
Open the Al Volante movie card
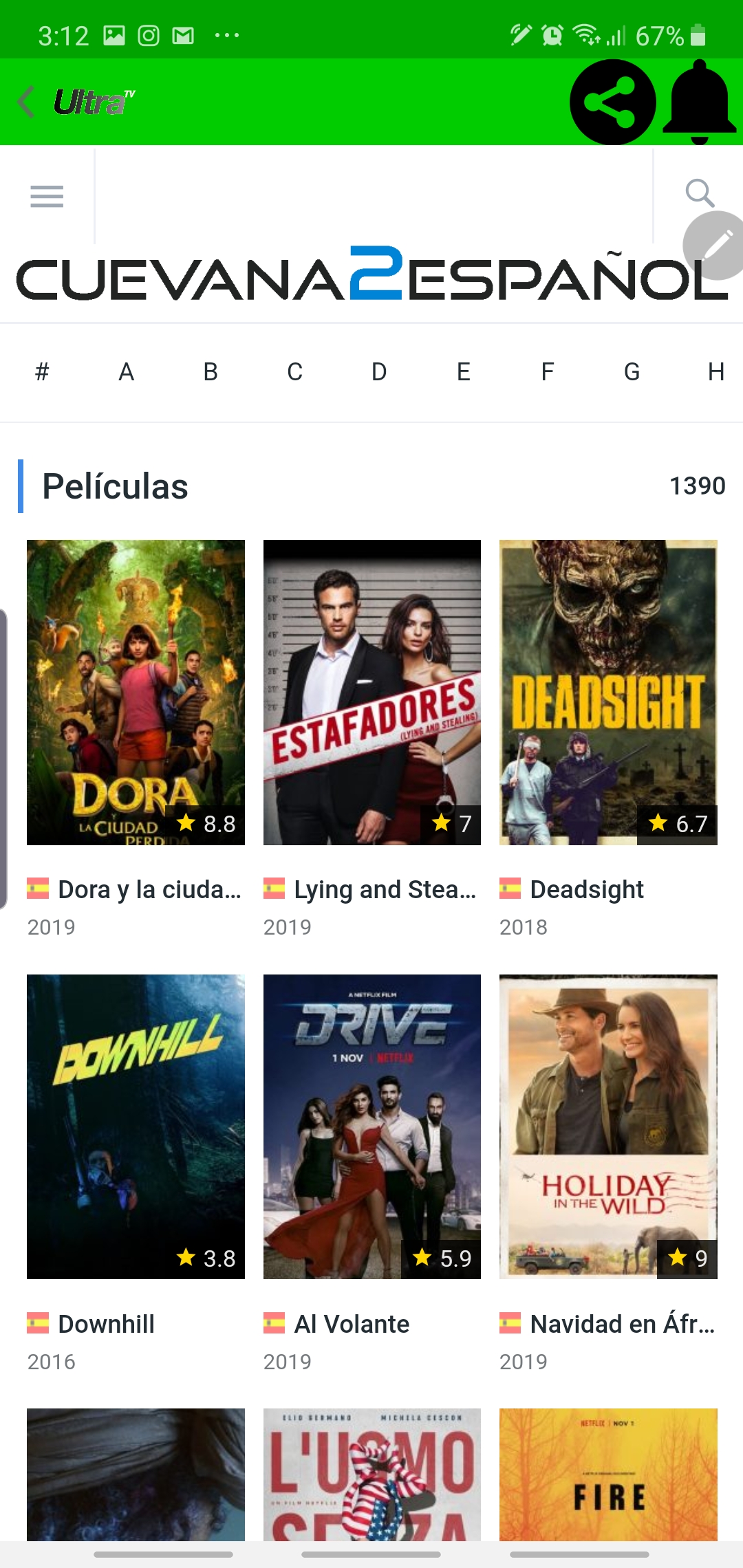(371, 1126)
